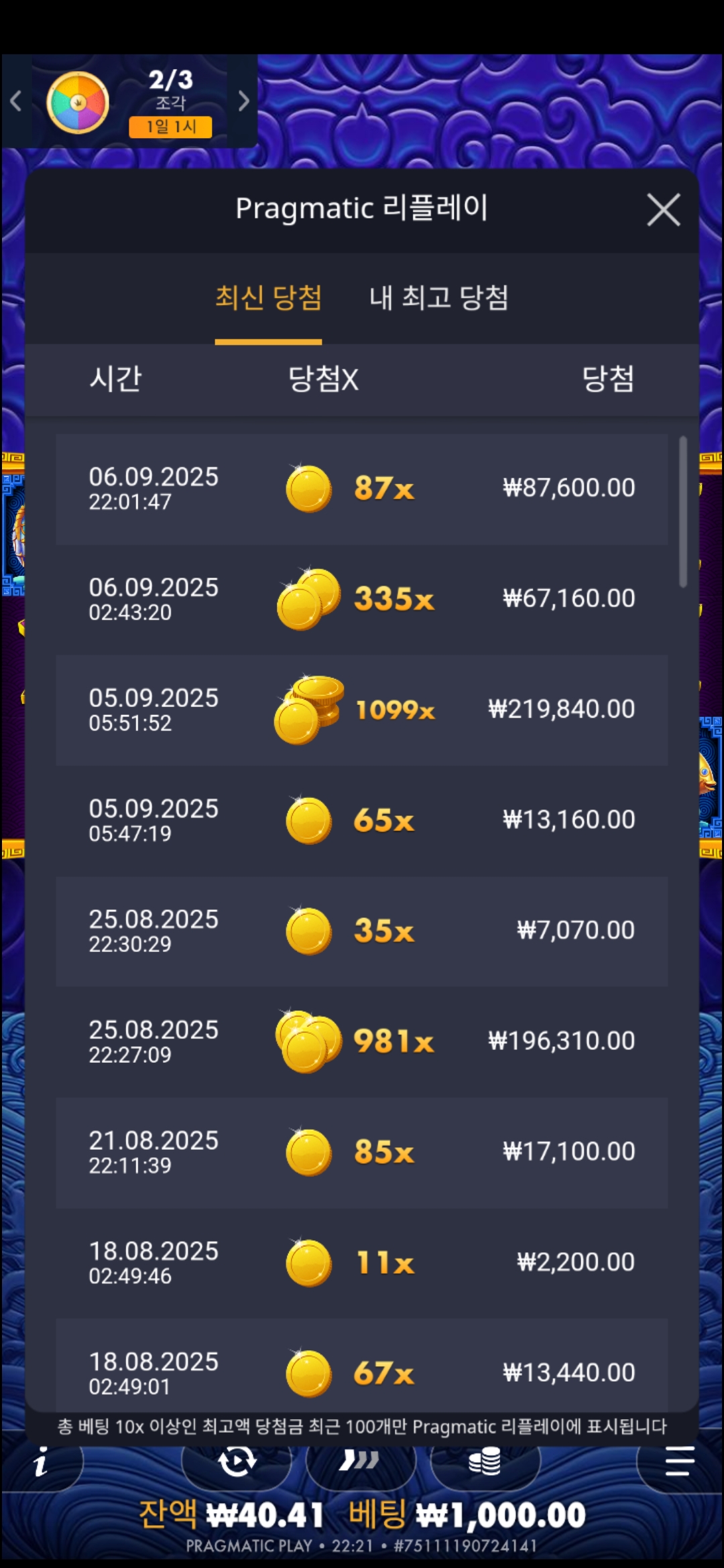Open the replay for the 35x win
724x1568 pixels.
click(362, 931)
